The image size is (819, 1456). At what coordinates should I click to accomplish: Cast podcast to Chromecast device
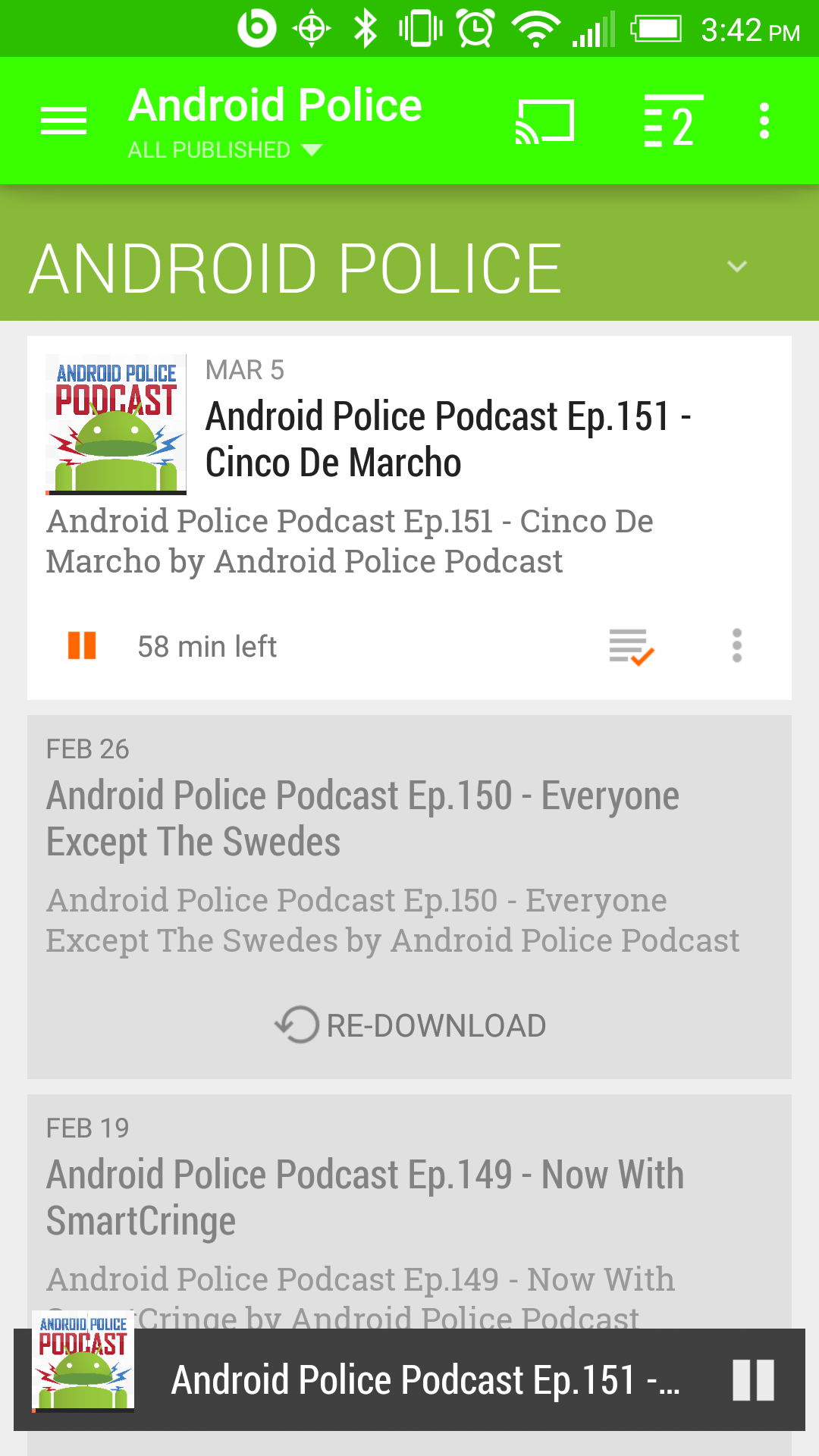(544, 120)
